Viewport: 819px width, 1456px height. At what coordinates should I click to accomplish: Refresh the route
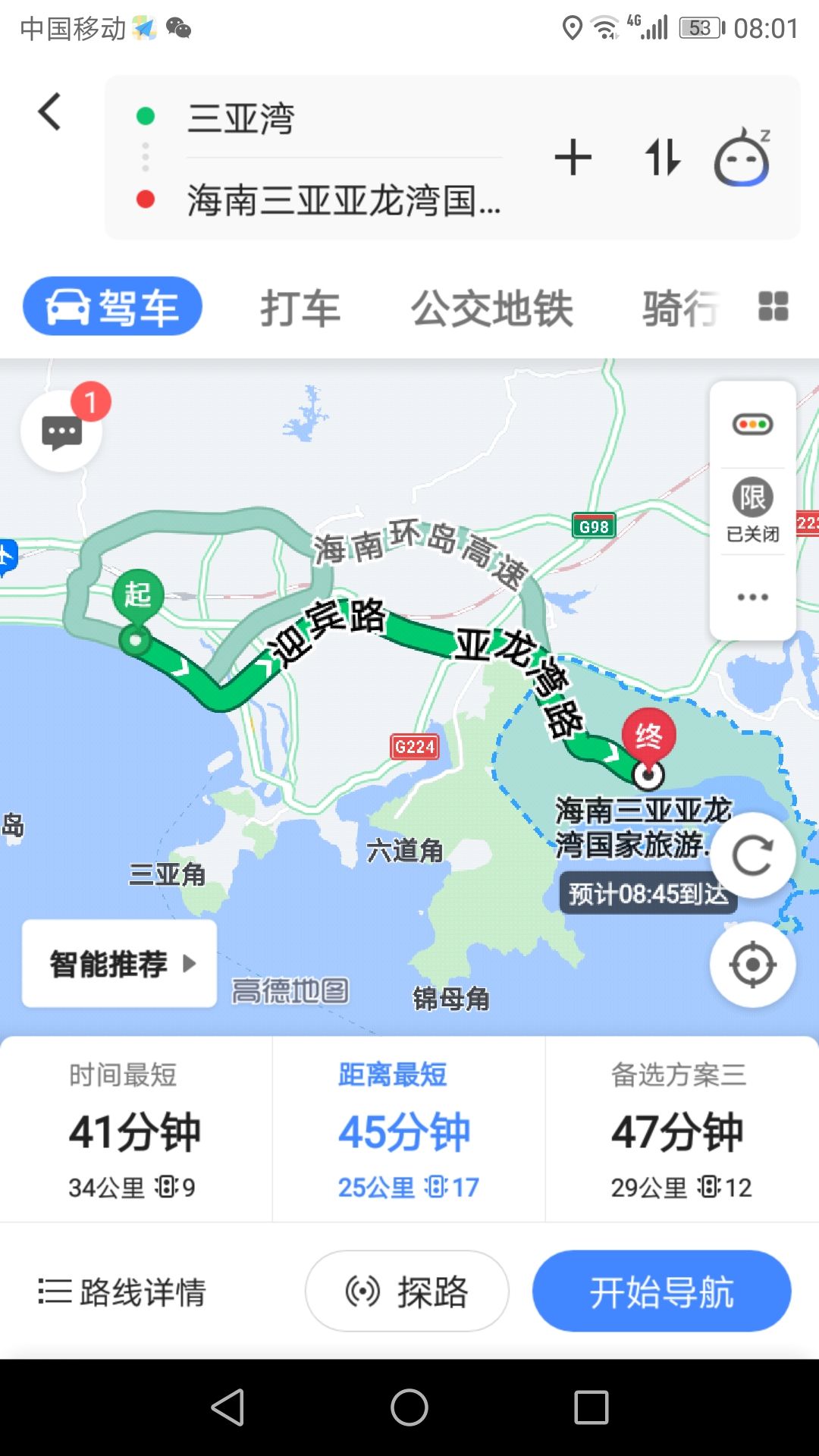(752, 856)
